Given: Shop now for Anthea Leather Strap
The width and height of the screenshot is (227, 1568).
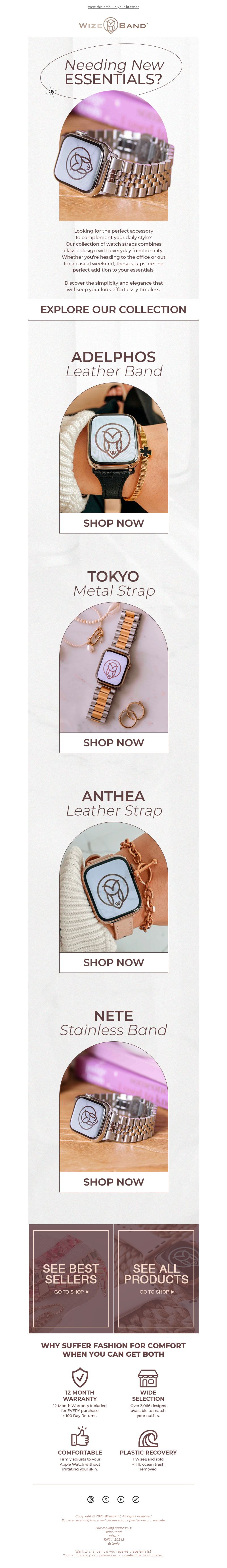Looking at the screenshot, I should pyautogui.click(x=113, y=962).
